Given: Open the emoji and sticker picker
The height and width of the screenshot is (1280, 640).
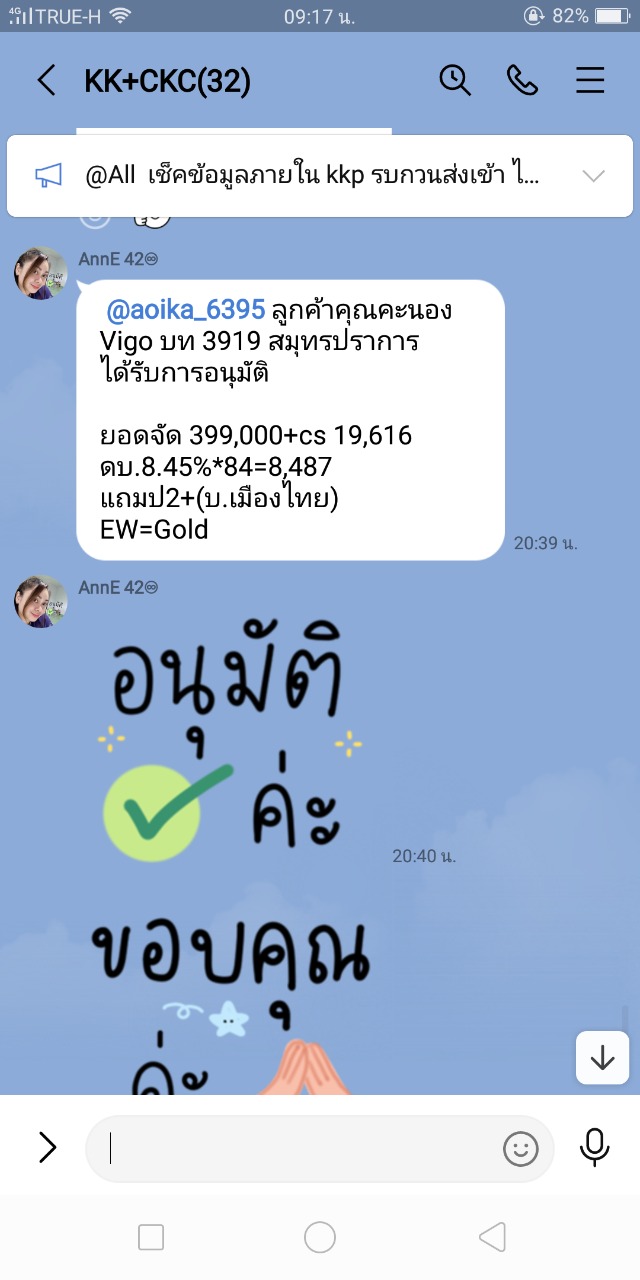Looking at the screenshot, I should coord(520,1149).
